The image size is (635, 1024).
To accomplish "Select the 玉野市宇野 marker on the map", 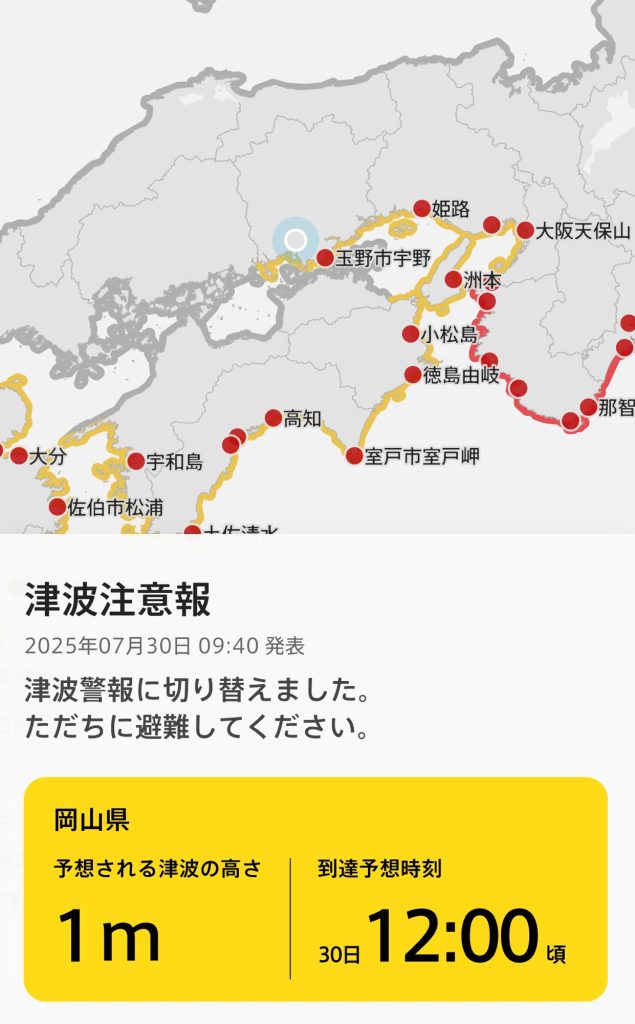I will click(x=325, y=257).
